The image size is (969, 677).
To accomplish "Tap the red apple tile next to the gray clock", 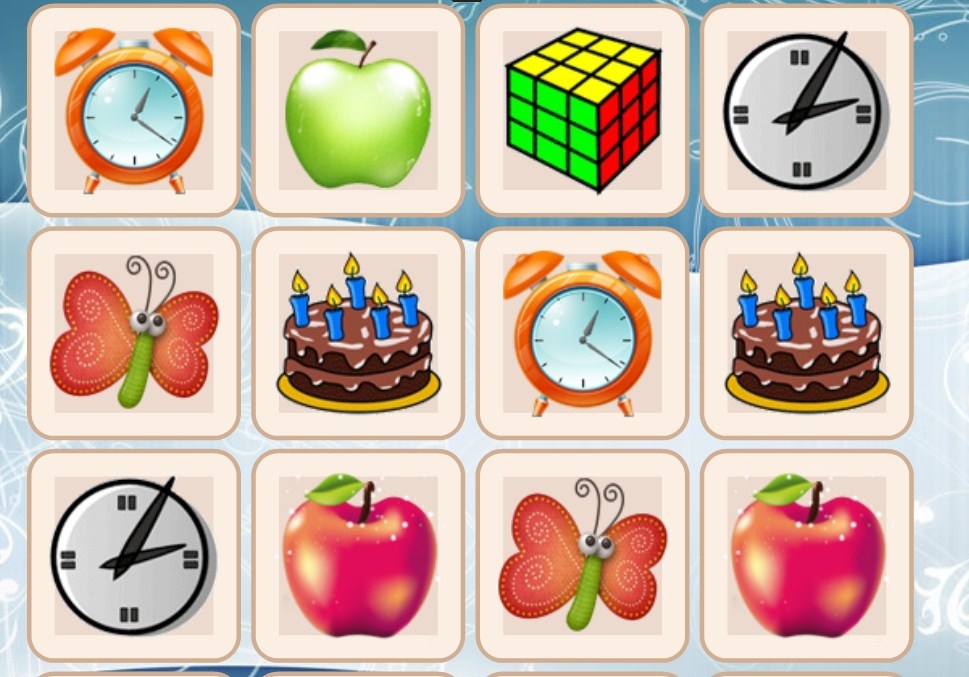I will coord(358,555).
